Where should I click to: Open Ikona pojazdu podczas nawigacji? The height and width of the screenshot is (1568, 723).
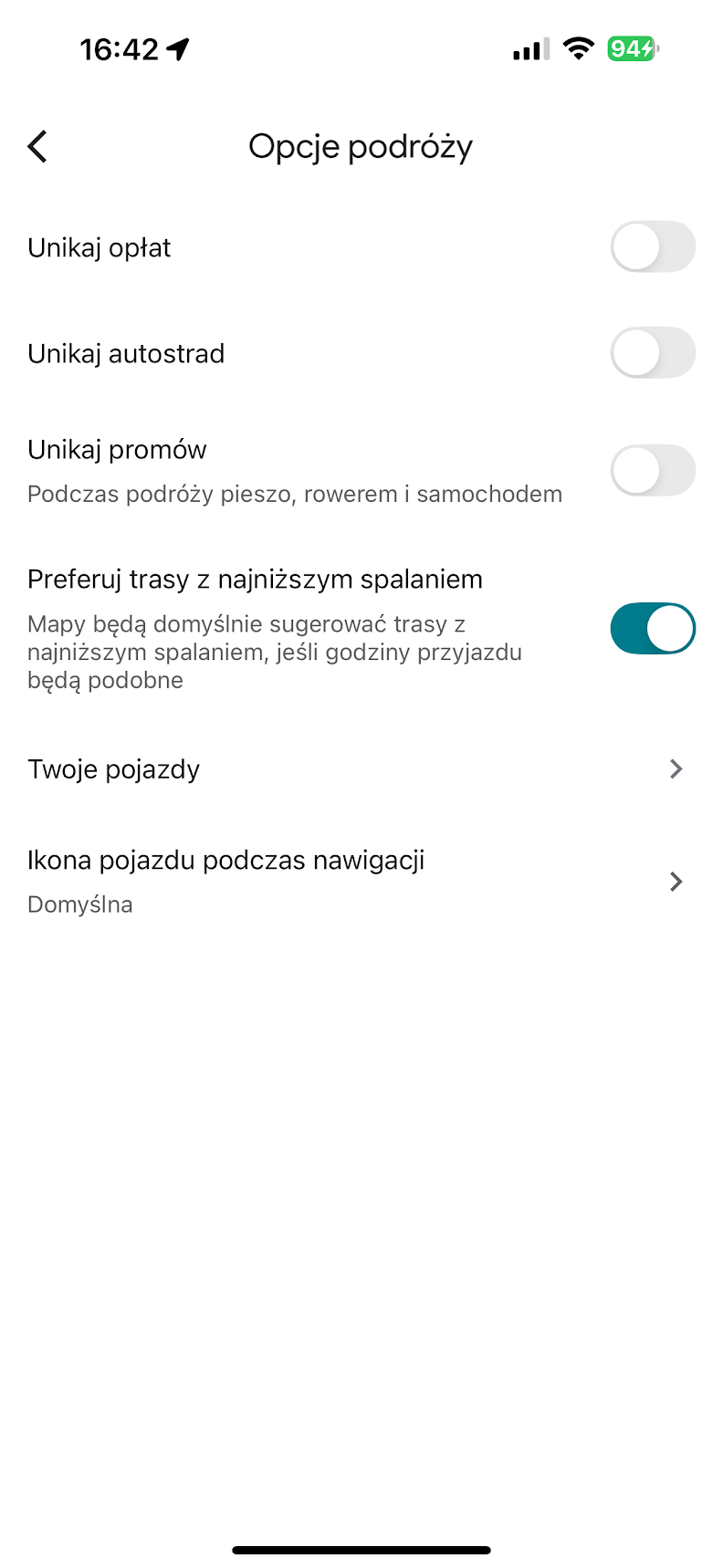[x=361, y=882]
